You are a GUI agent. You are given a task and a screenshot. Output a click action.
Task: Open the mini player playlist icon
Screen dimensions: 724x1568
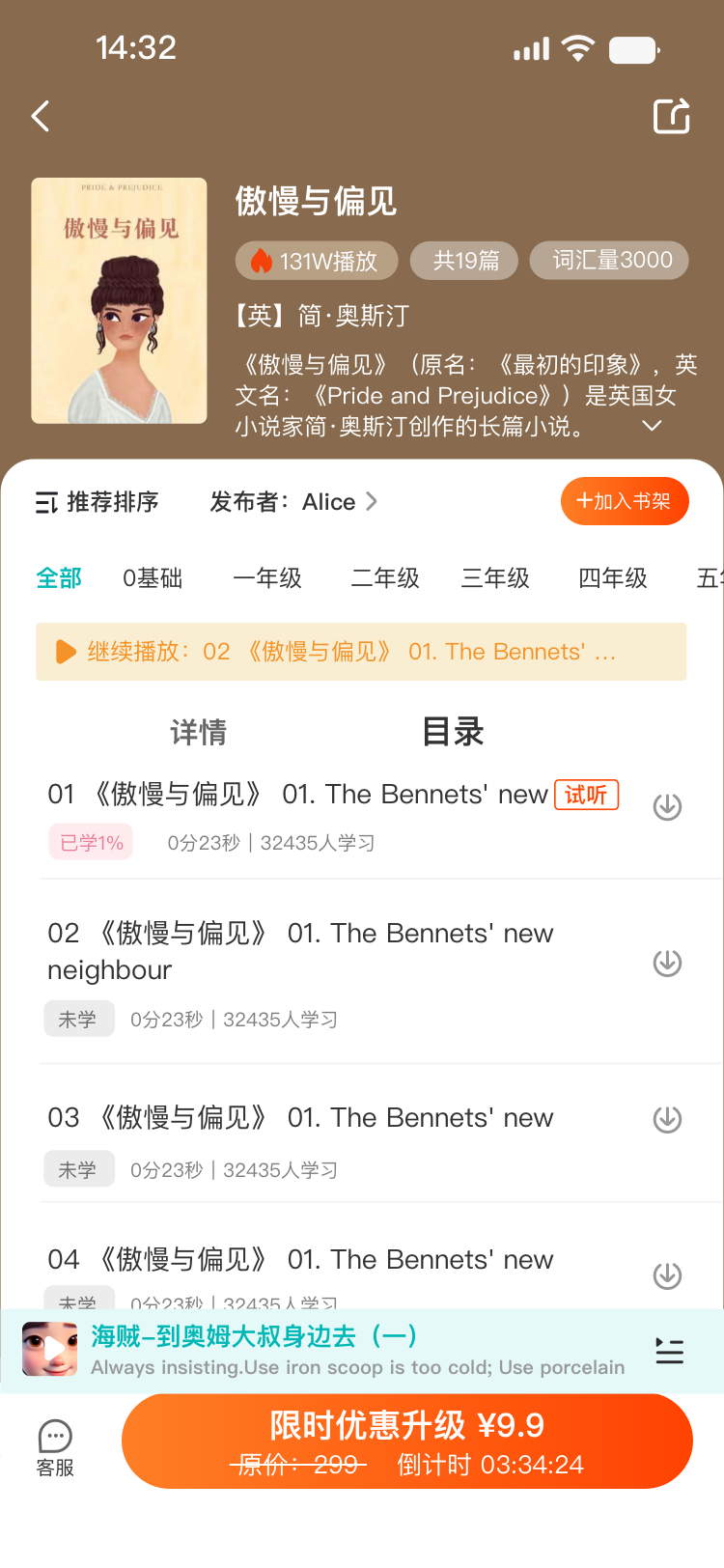(669, 1351)
